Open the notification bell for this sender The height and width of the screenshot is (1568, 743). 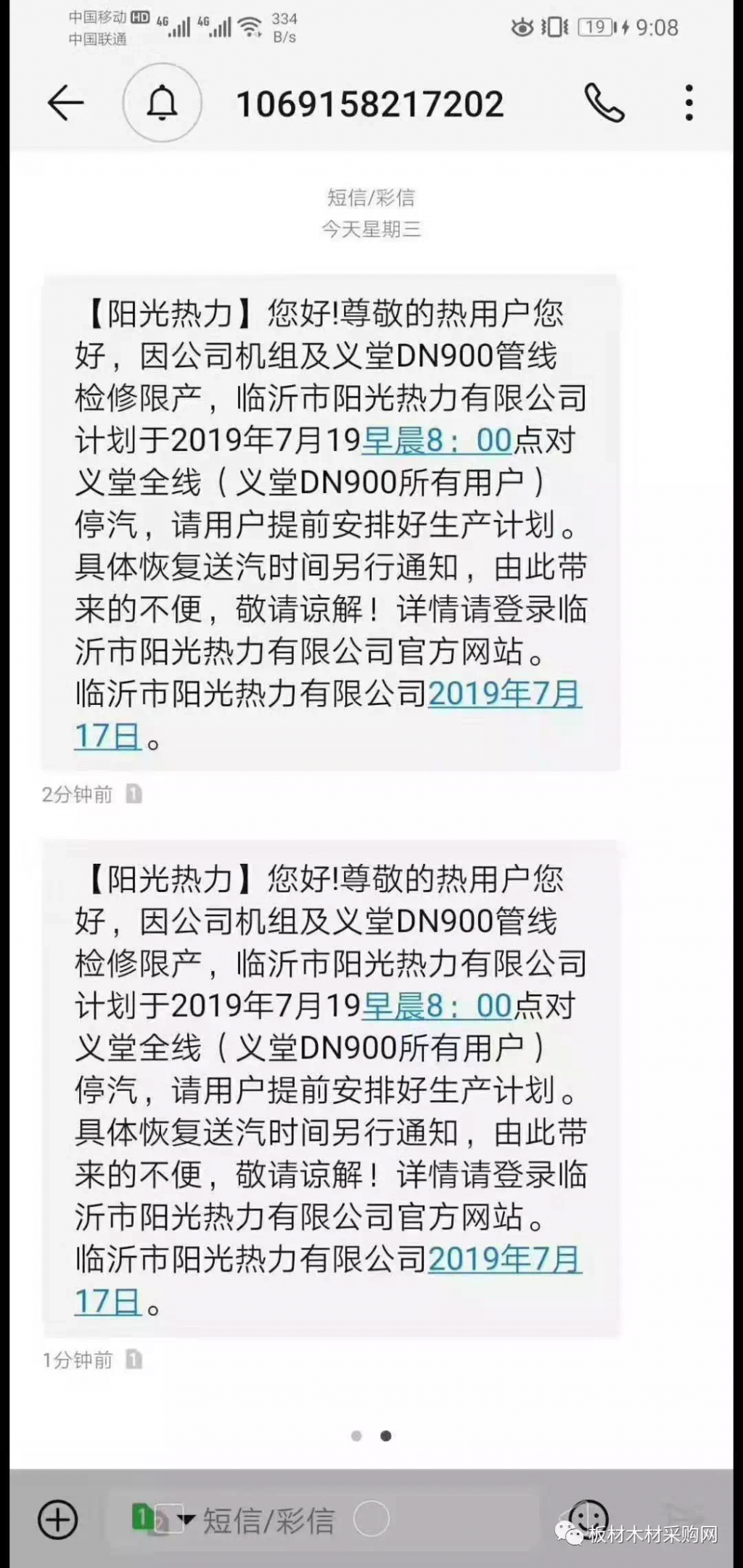[x=162, y=103]
